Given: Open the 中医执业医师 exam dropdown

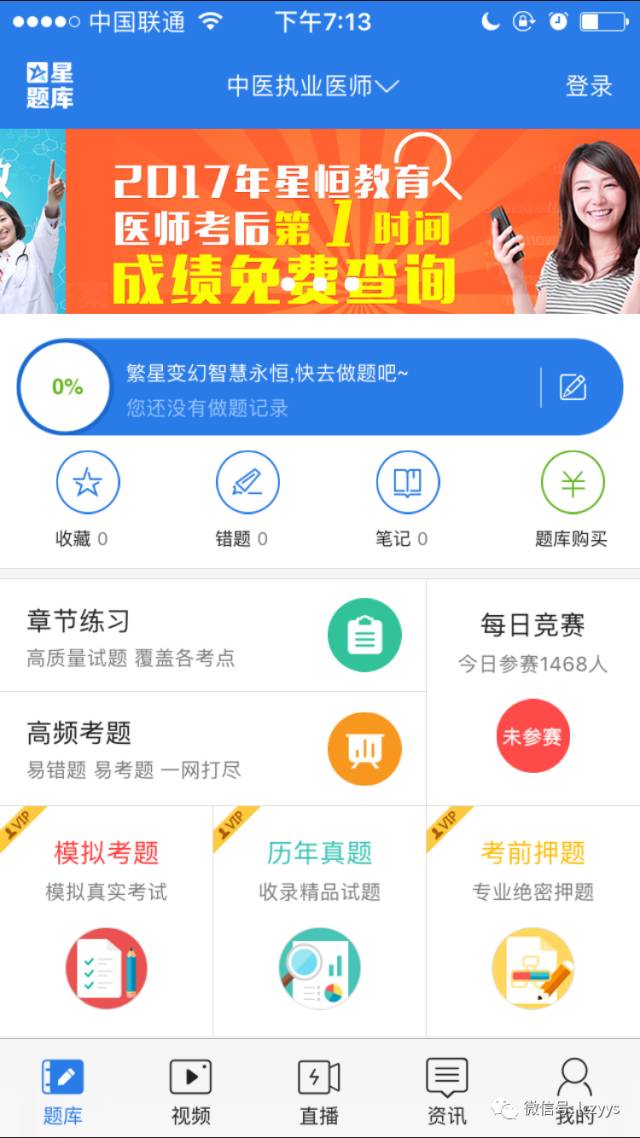Looking at the screenshot, I should (x=312, y=86).
